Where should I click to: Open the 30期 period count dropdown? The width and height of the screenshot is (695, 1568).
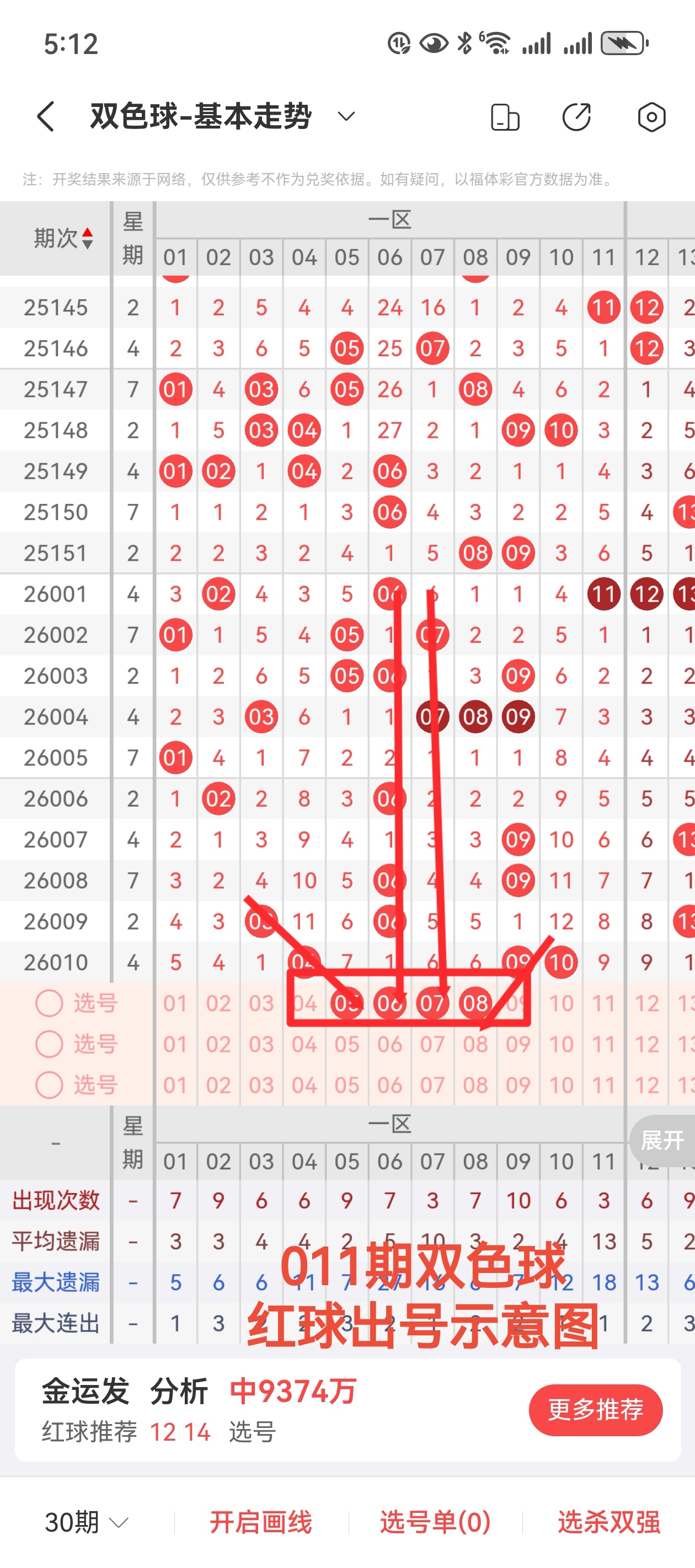point(87,1522)
